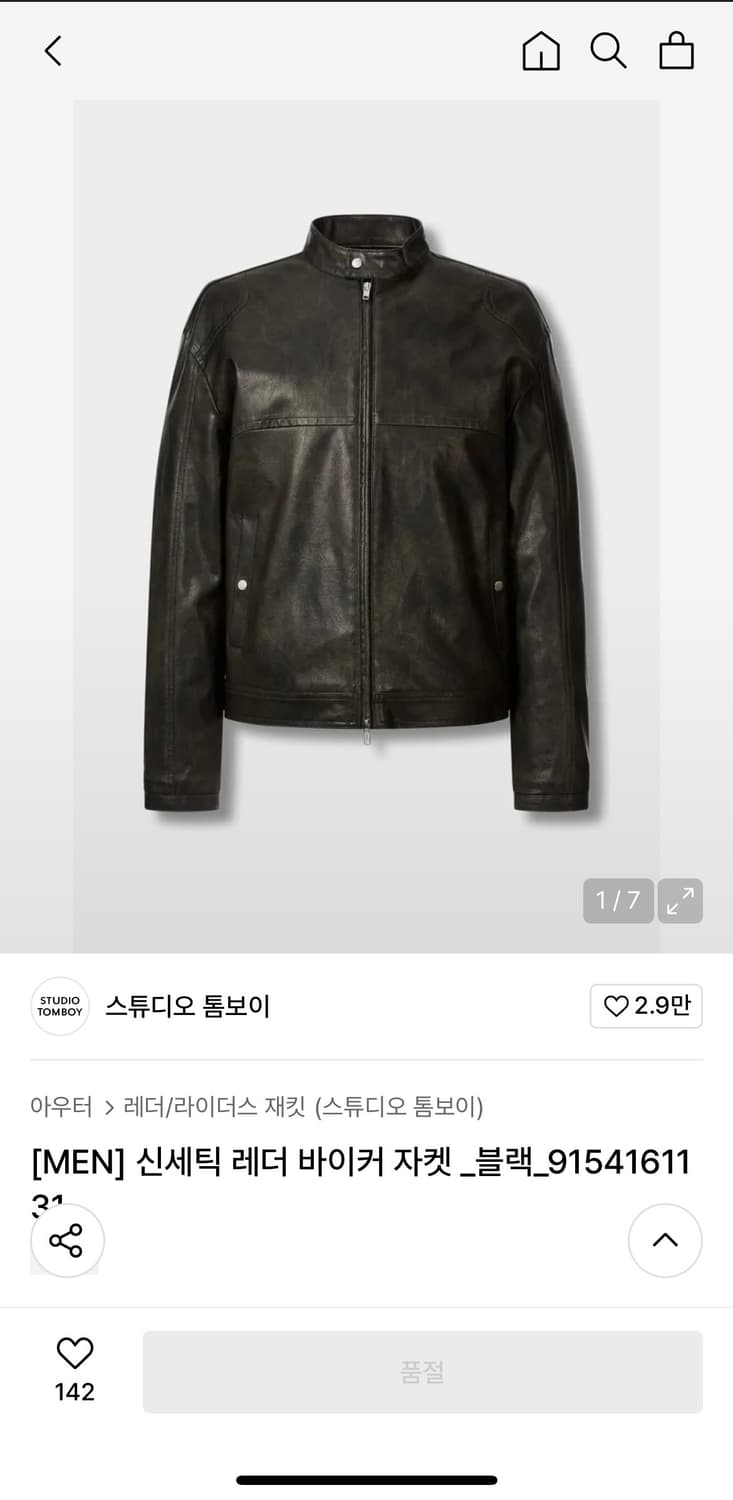Open 레더/라이더스 재킷 category link
The image size is (733, 1500).
coord(210,1105)
